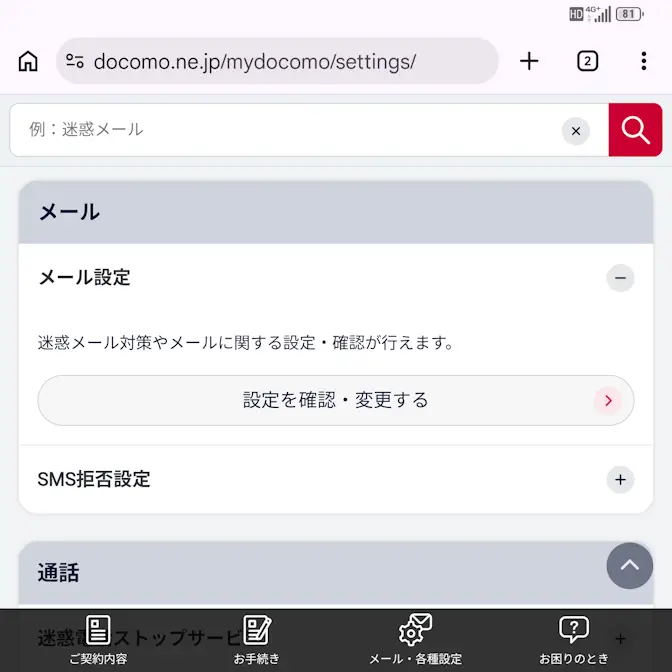The width and height of the screenshot is (672, 672).
Task: Open the お困りのとき help tab
Action: pyautogui.click(x=573, y=640)
